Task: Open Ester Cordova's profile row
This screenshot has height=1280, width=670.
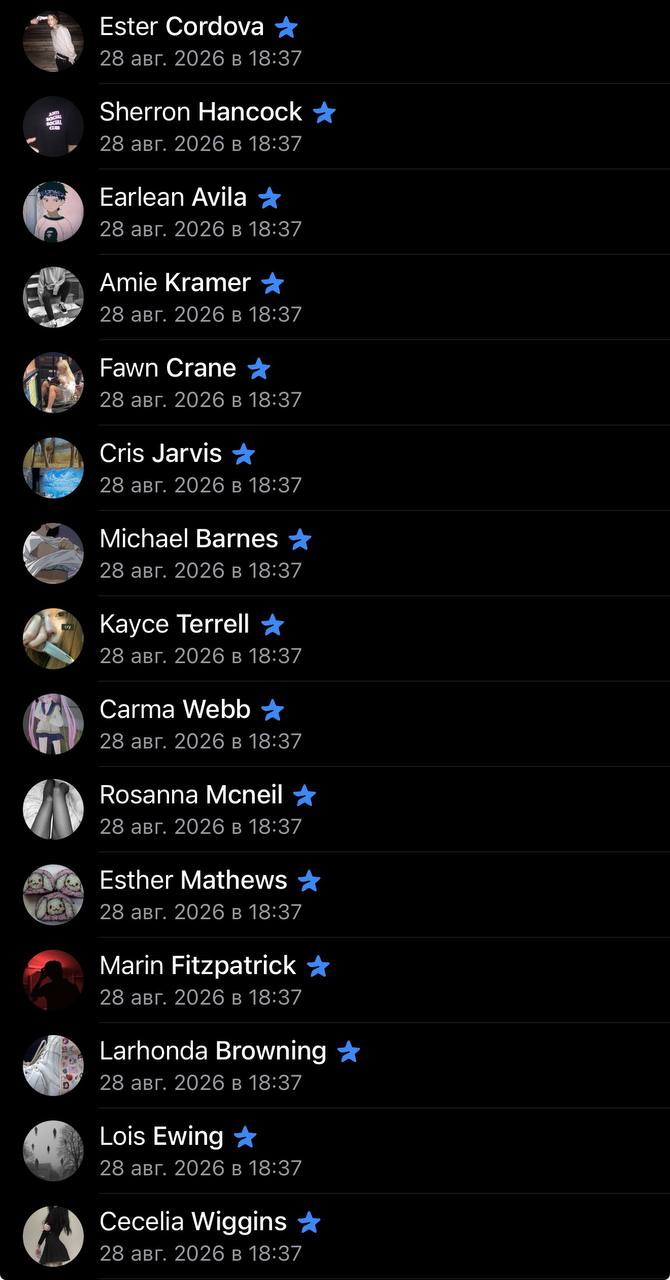Action: 335,42
